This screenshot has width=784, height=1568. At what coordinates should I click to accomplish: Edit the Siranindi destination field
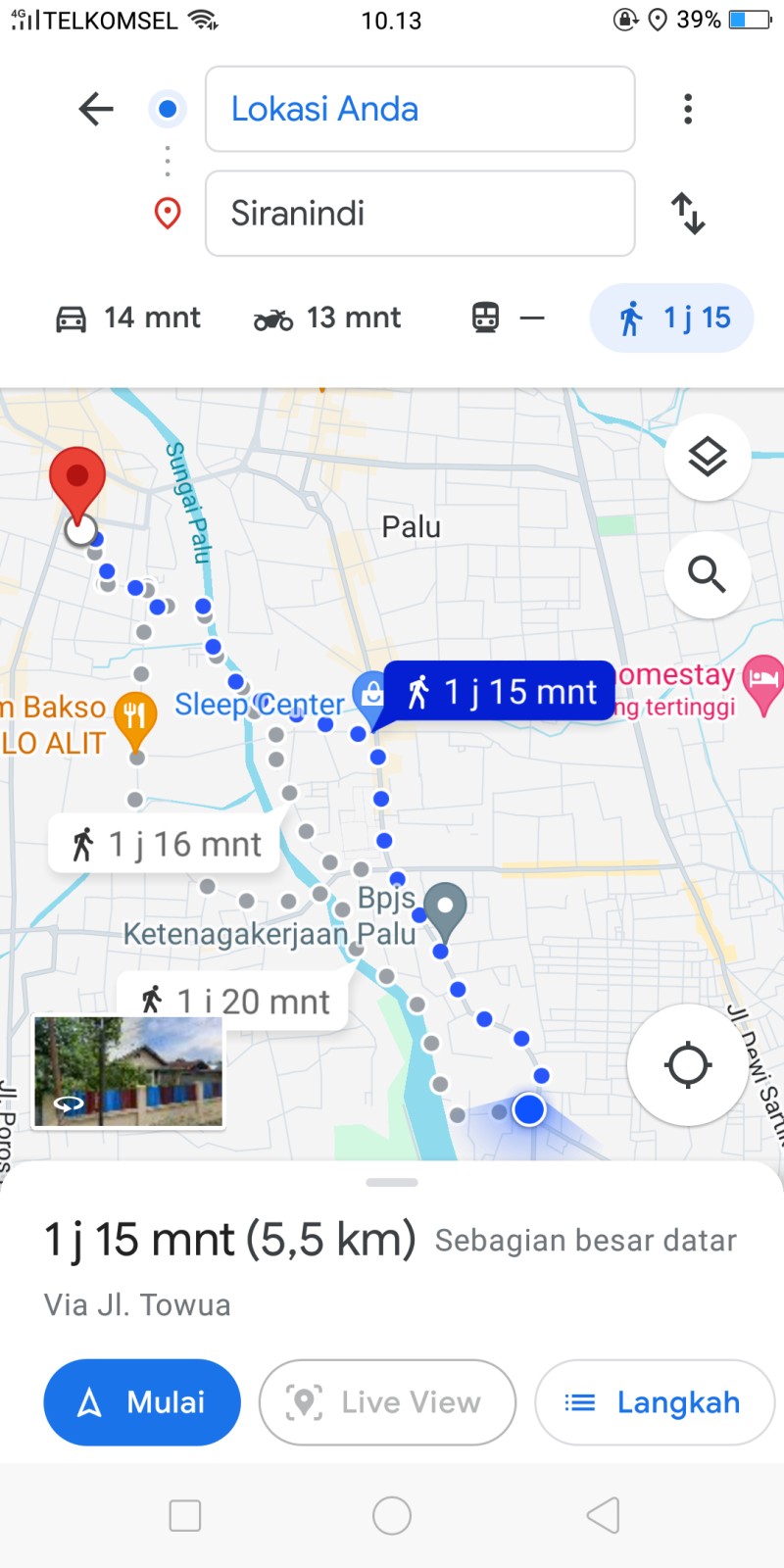pos(420,214)
